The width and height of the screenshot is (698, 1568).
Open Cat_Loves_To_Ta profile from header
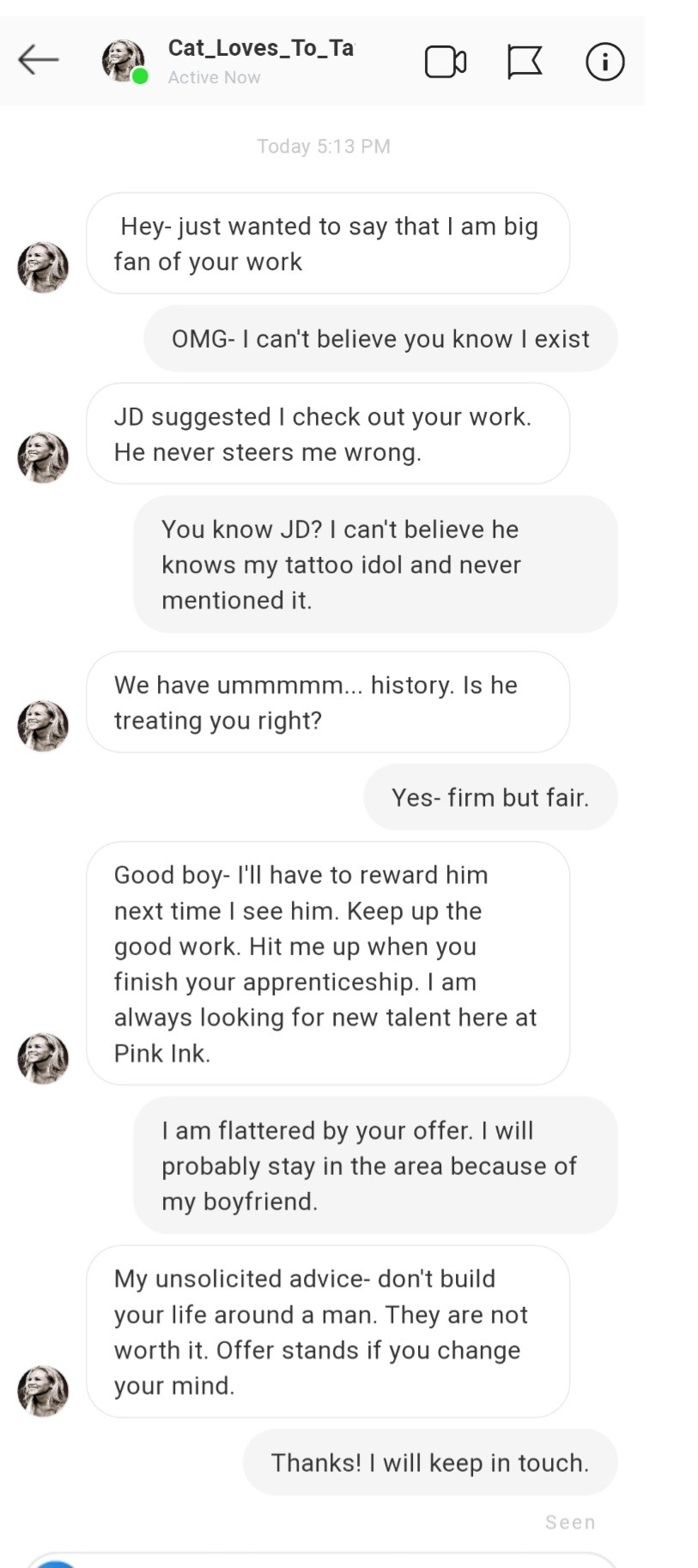tap(259, 48)
